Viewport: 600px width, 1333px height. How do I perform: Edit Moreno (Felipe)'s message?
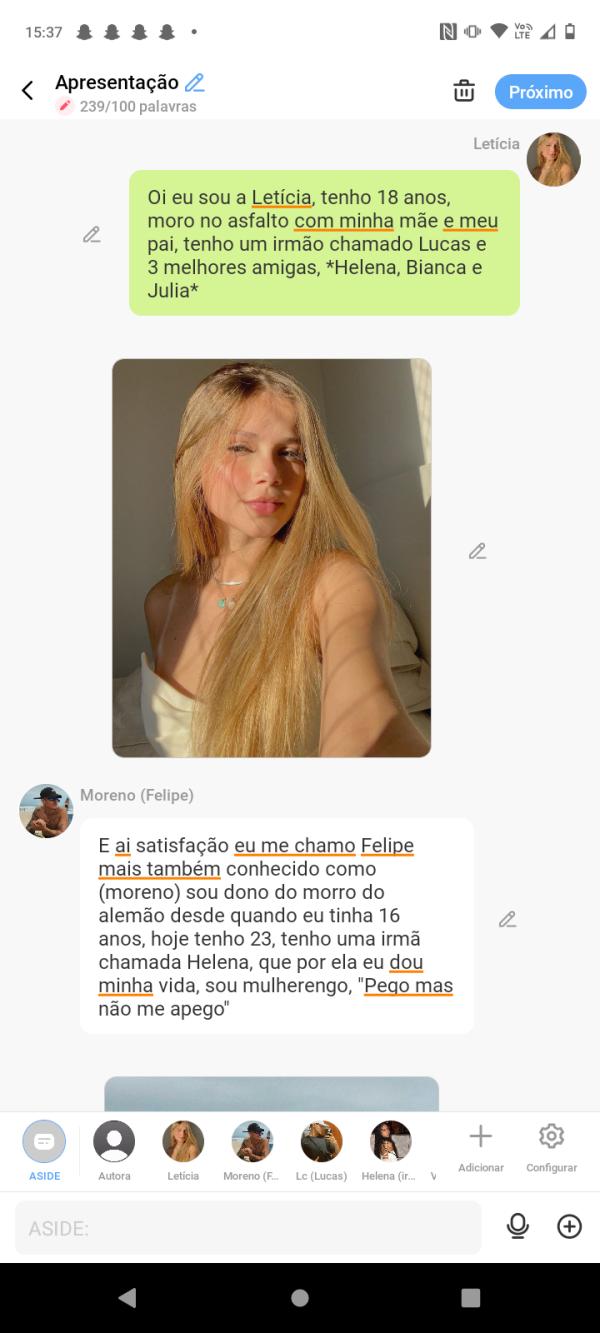tap(508, 920)
